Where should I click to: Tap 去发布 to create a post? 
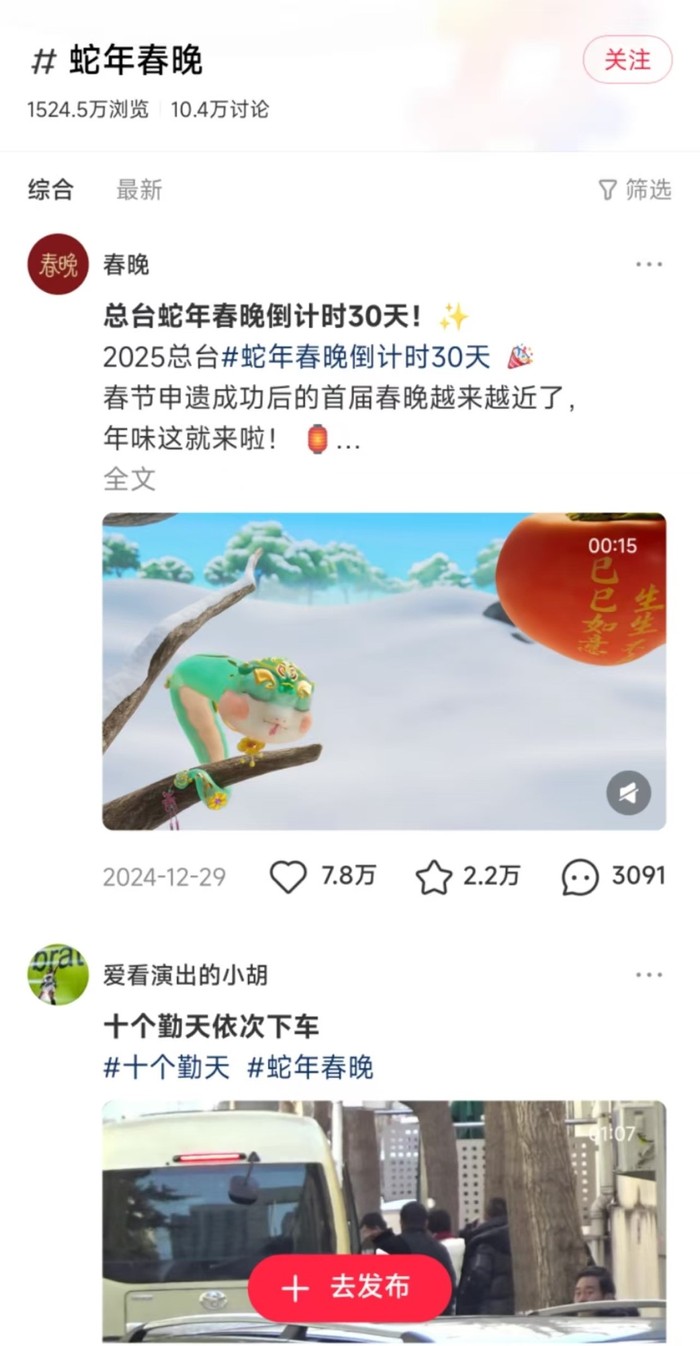point(349,1288)
